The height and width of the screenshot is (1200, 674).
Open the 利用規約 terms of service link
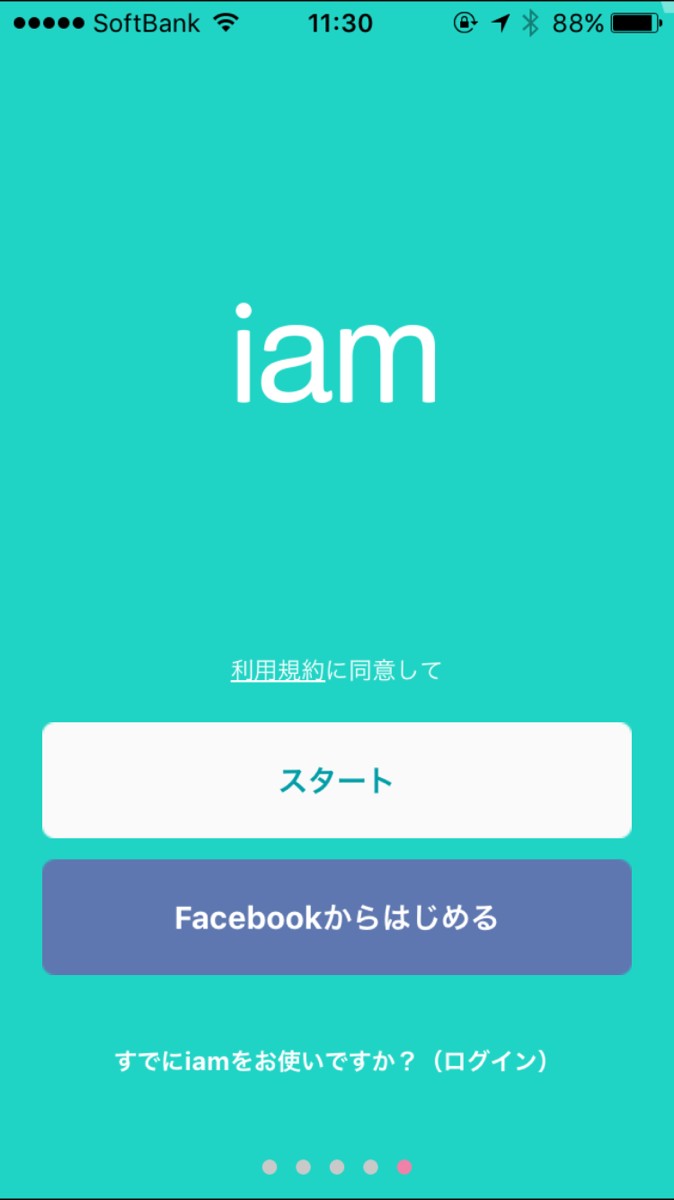pos(277,670)
